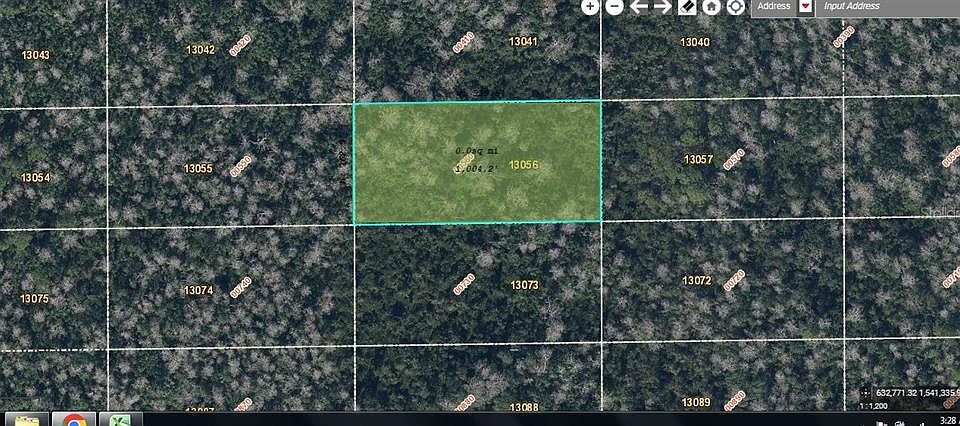
Task: Select parcel 13073 on the map
Action: (524, 285)
